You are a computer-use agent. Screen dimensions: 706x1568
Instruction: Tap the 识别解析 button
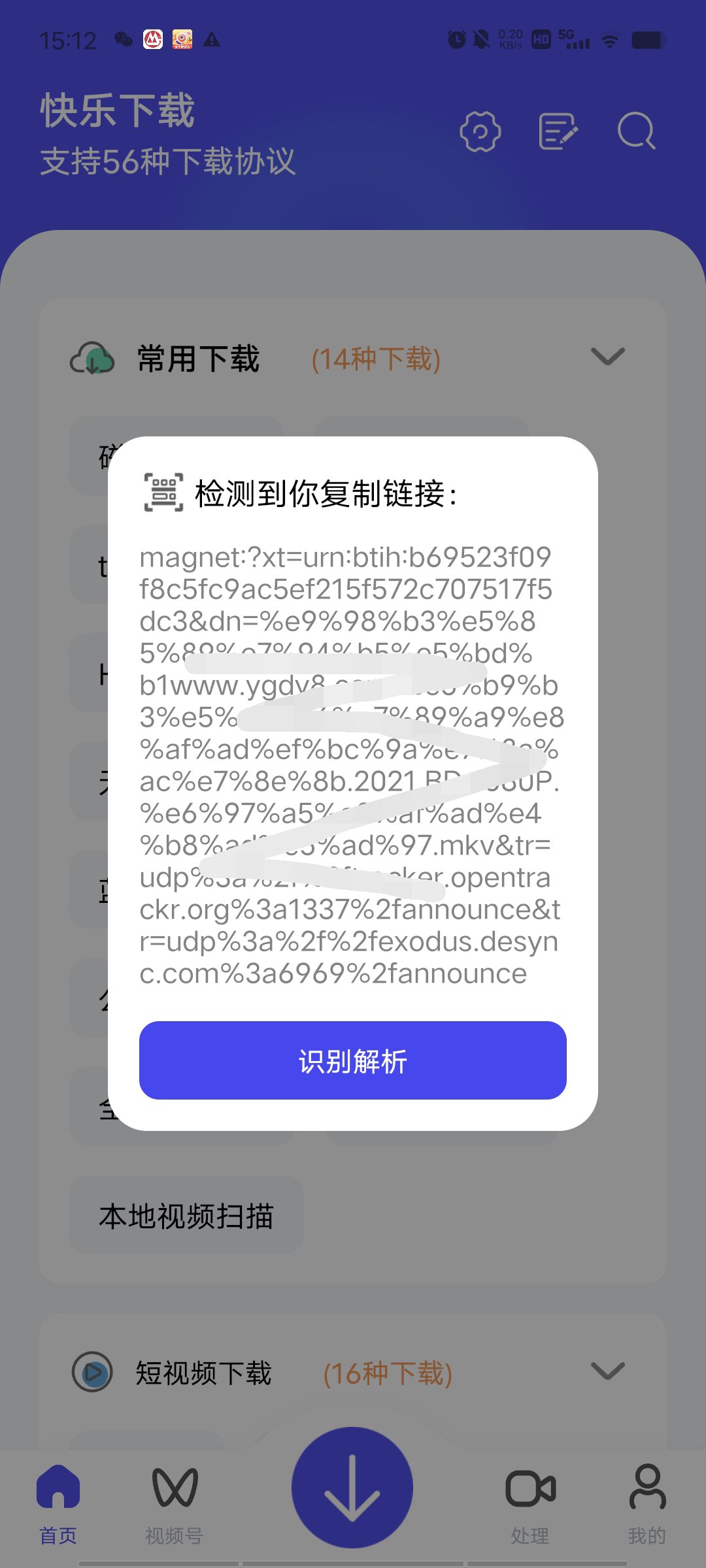tap(352, 1060)
